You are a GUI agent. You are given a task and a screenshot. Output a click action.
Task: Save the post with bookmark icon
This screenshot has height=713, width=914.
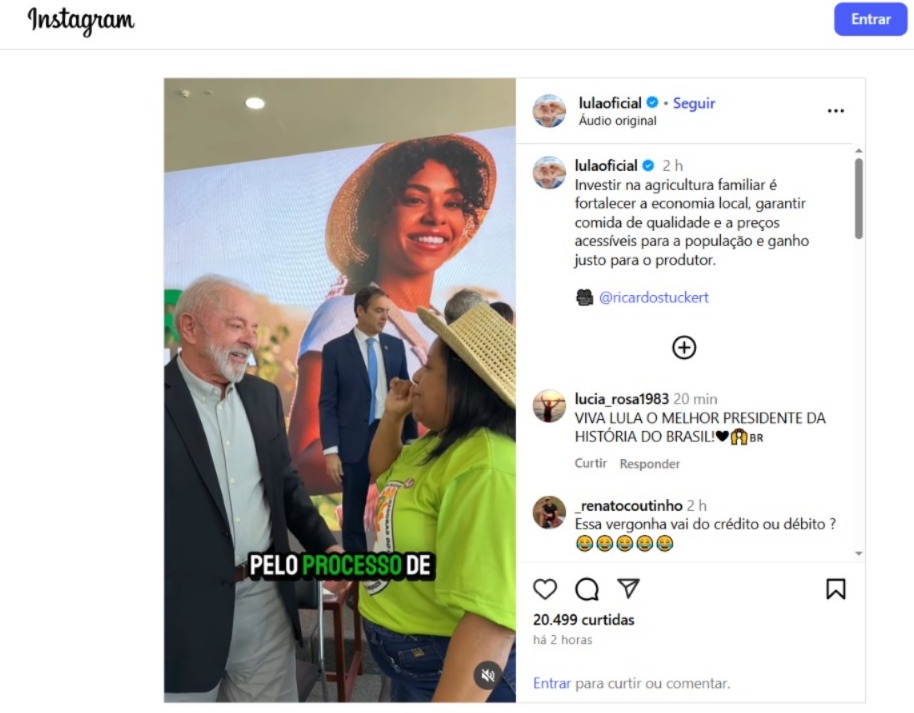coord(835,589)
